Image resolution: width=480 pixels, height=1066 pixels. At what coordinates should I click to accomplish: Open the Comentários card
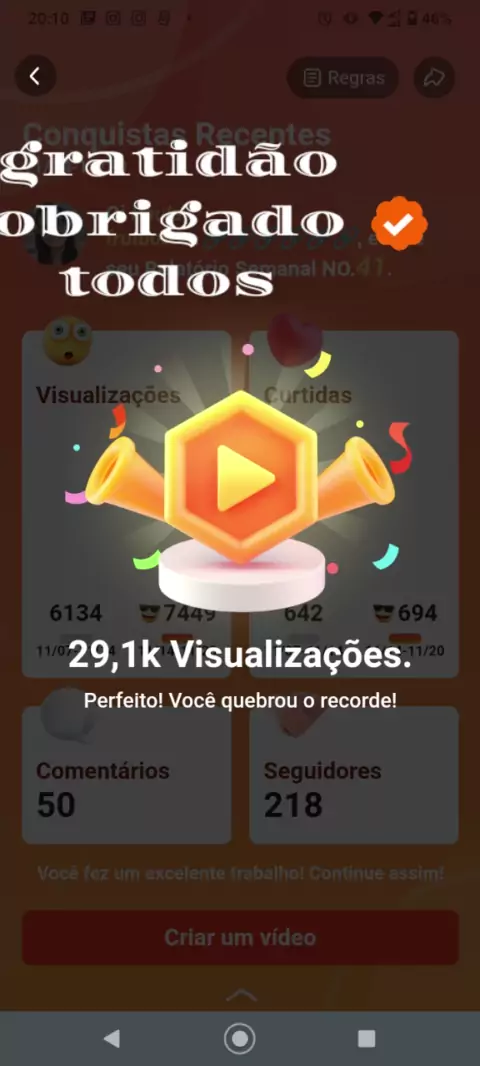[126, 775]
